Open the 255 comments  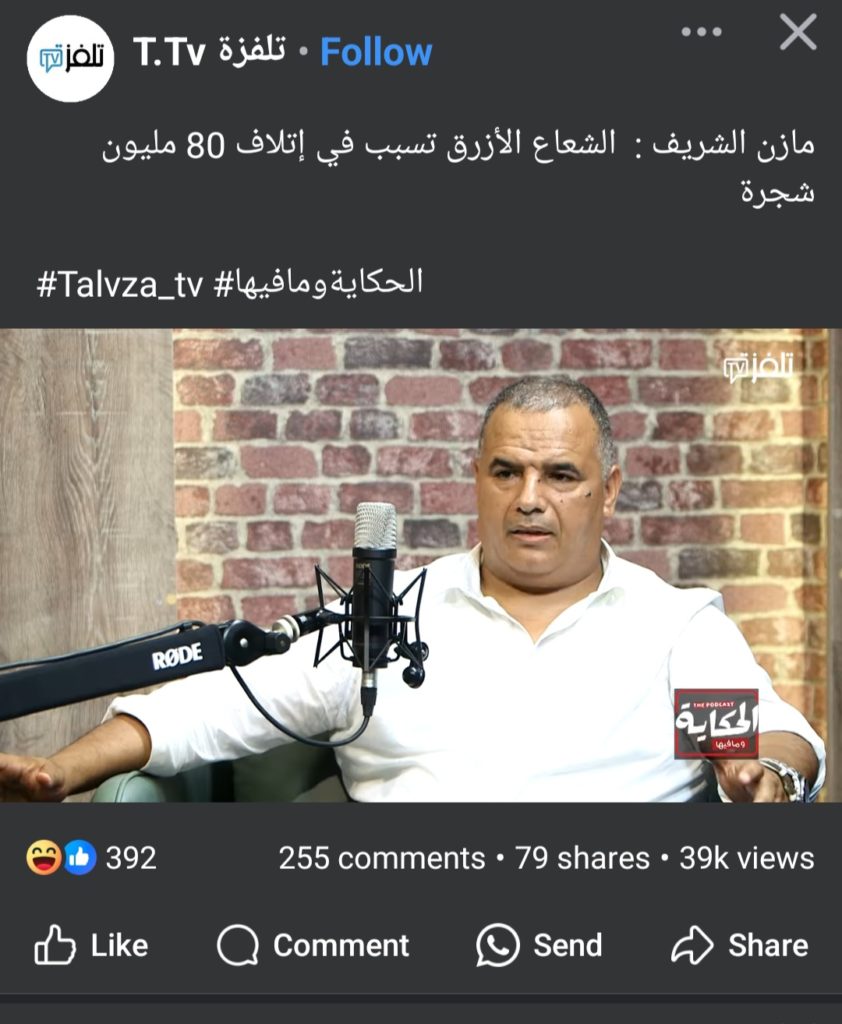pos(381,858)
